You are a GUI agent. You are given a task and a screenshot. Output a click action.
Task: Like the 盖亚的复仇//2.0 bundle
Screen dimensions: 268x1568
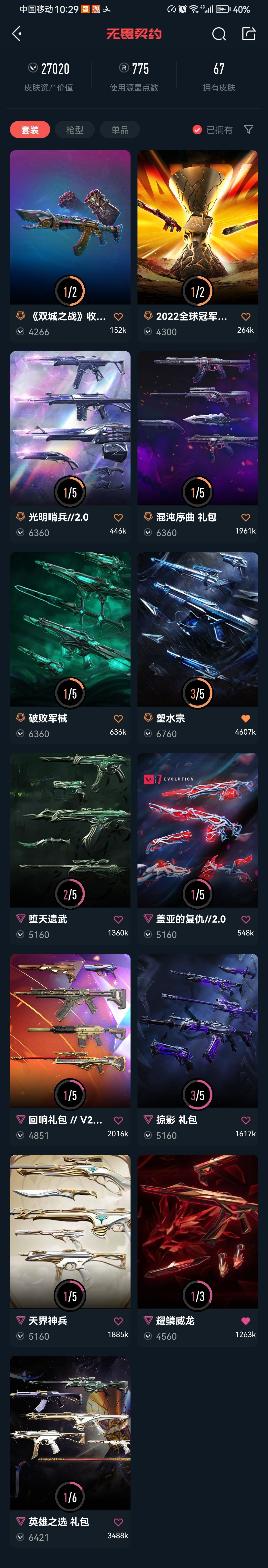click(x=245, y=919)
